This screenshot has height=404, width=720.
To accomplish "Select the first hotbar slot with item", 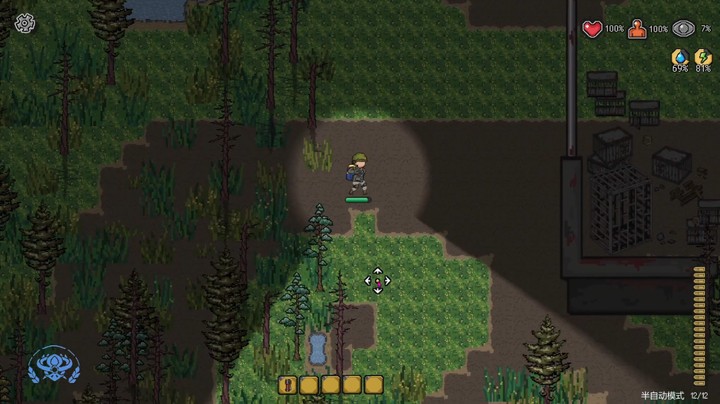I will coord(288,384).
